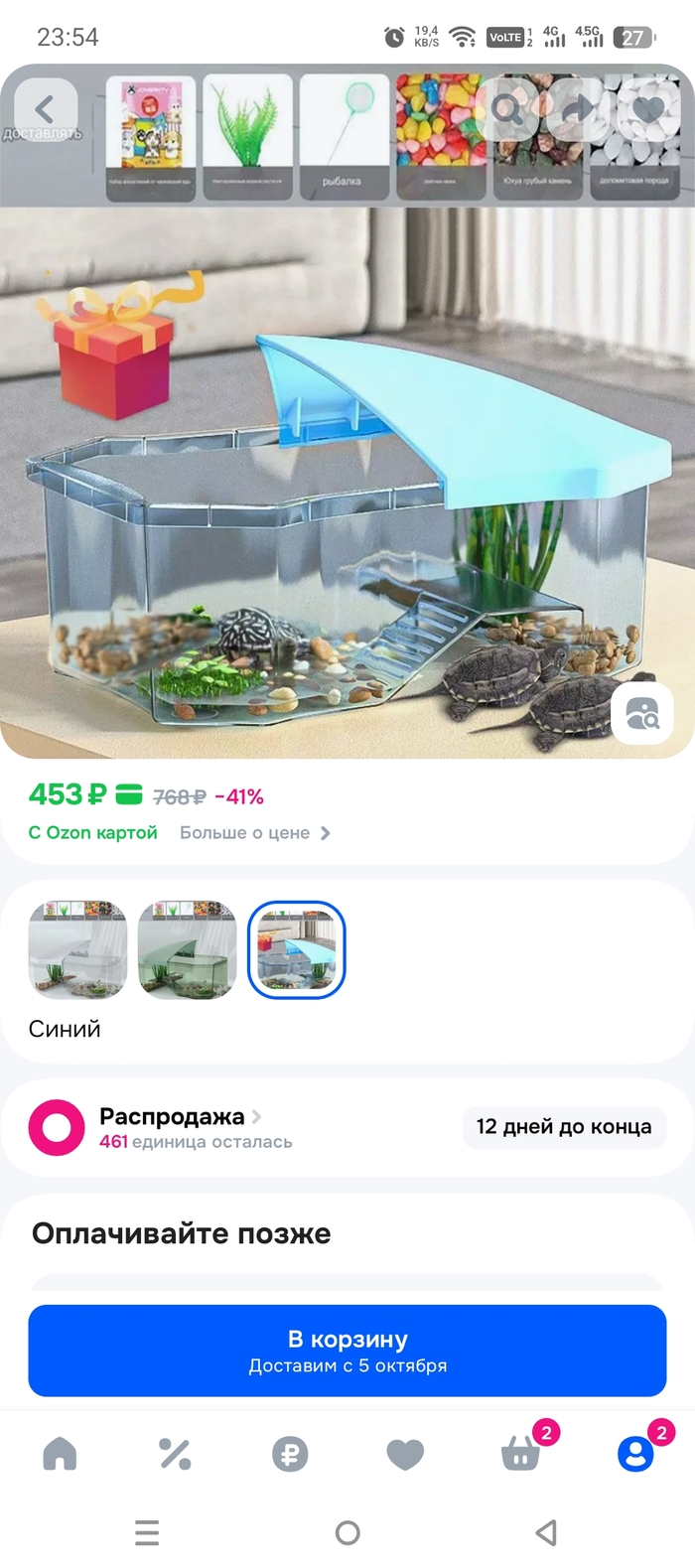Switch to the home tab
This screenshot has height=1568, width=695.
point(60,1454)
